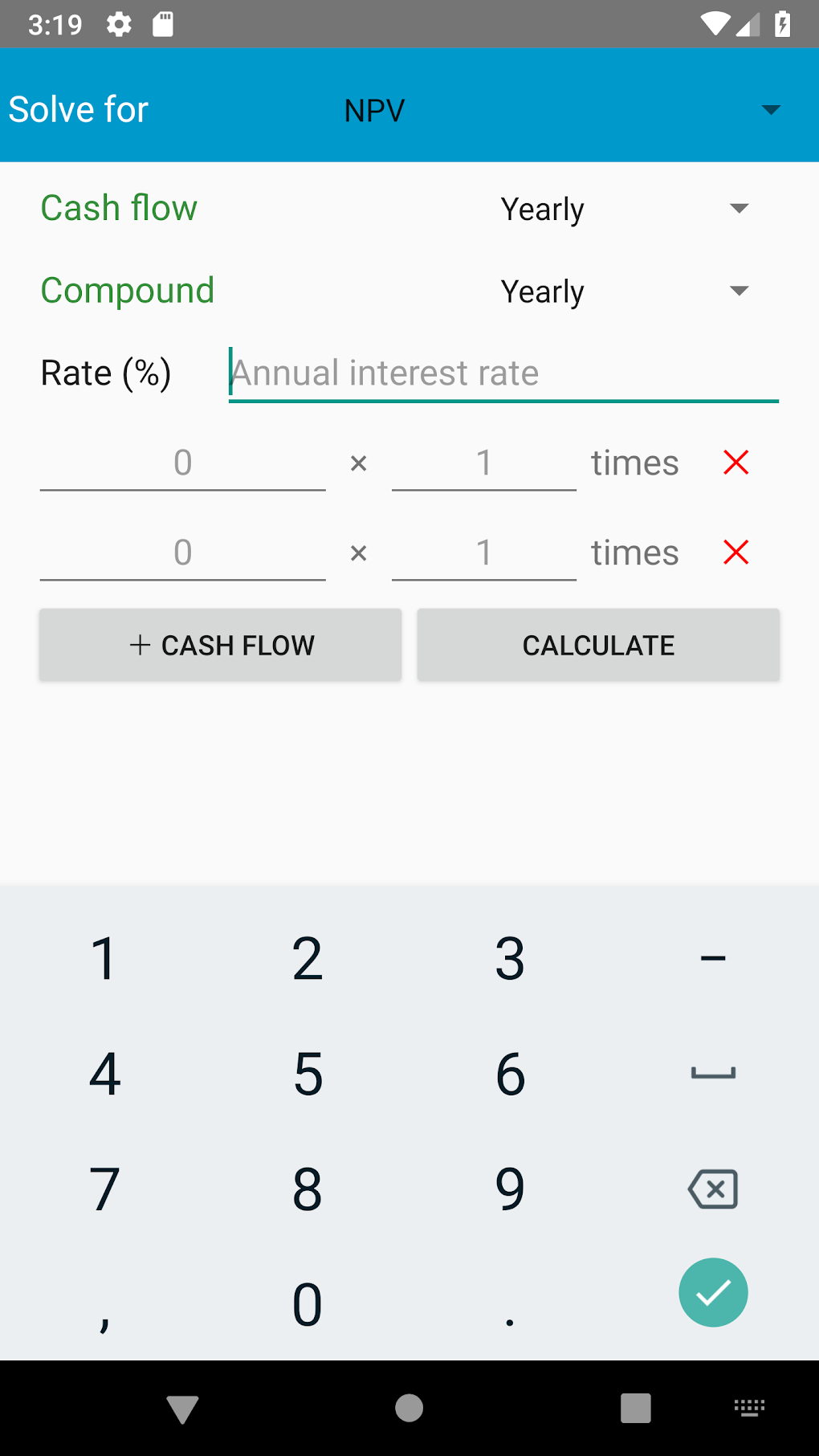
Task: Open the Solve for NPV dropdown
Action: click(x=562, y=110)
